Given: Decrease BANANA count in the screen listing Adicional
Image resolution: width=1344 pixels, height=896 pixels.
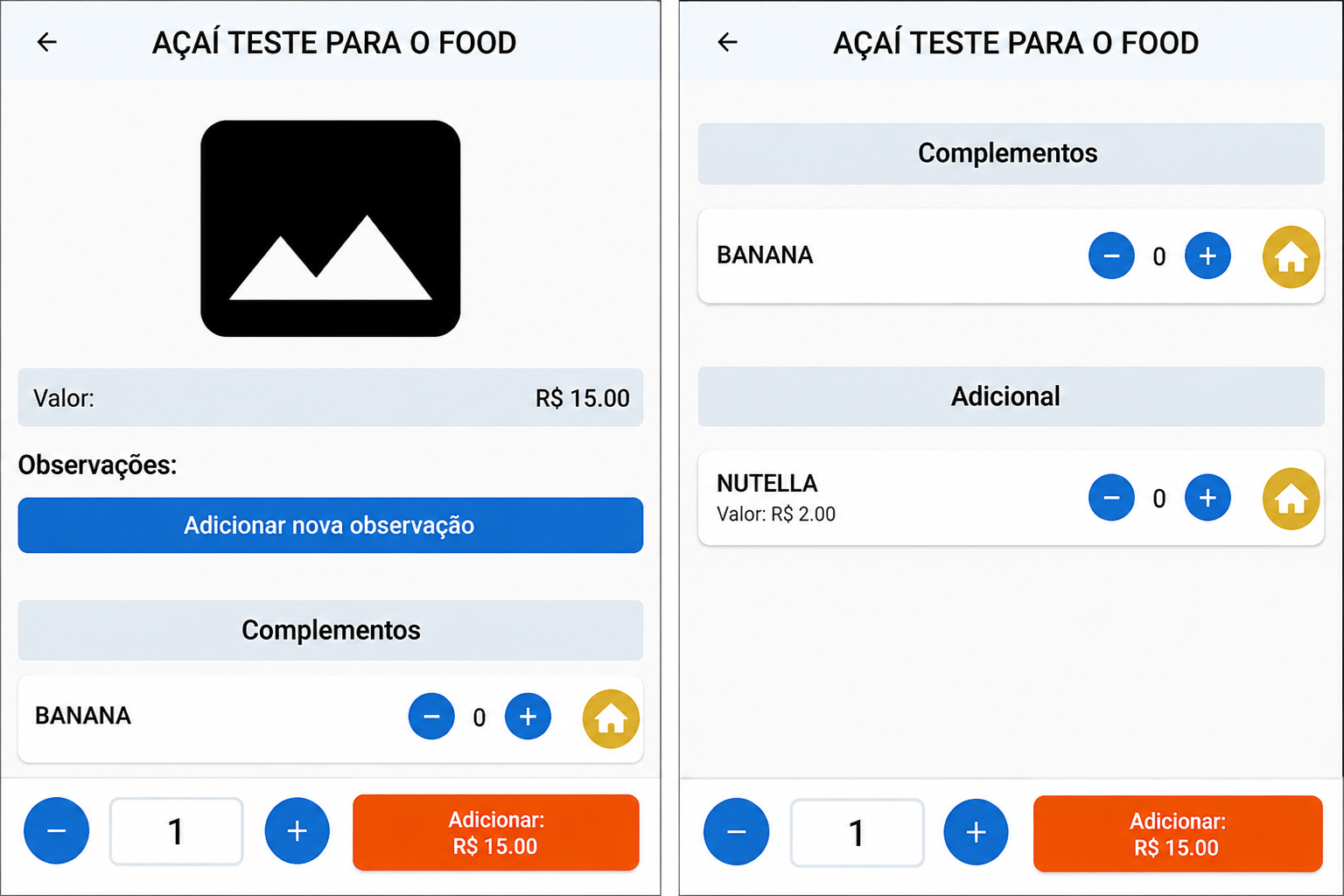Looking at the screenshot, I should click(1111, 255).
